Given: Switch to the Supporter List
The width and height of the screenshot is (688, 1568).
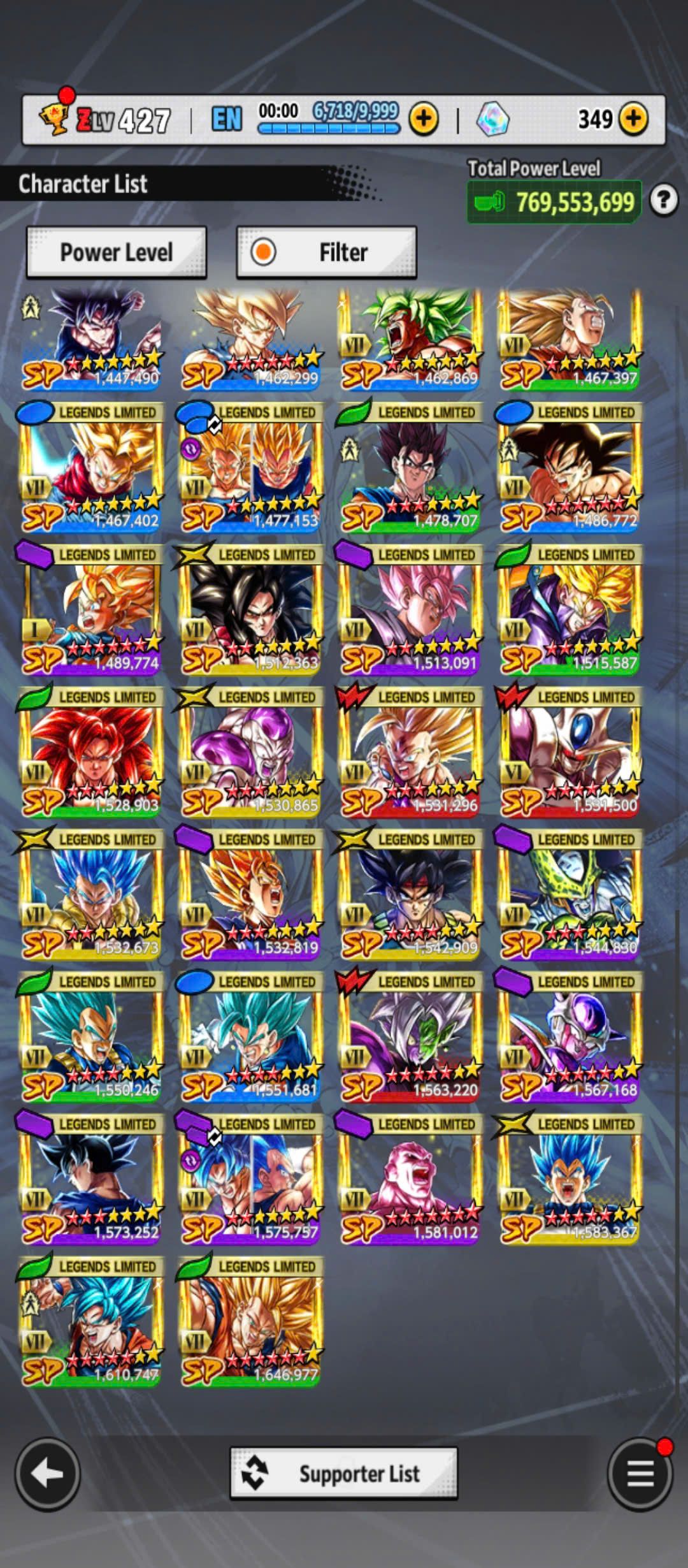Looking at the screenshot, I should point(343,1474).
